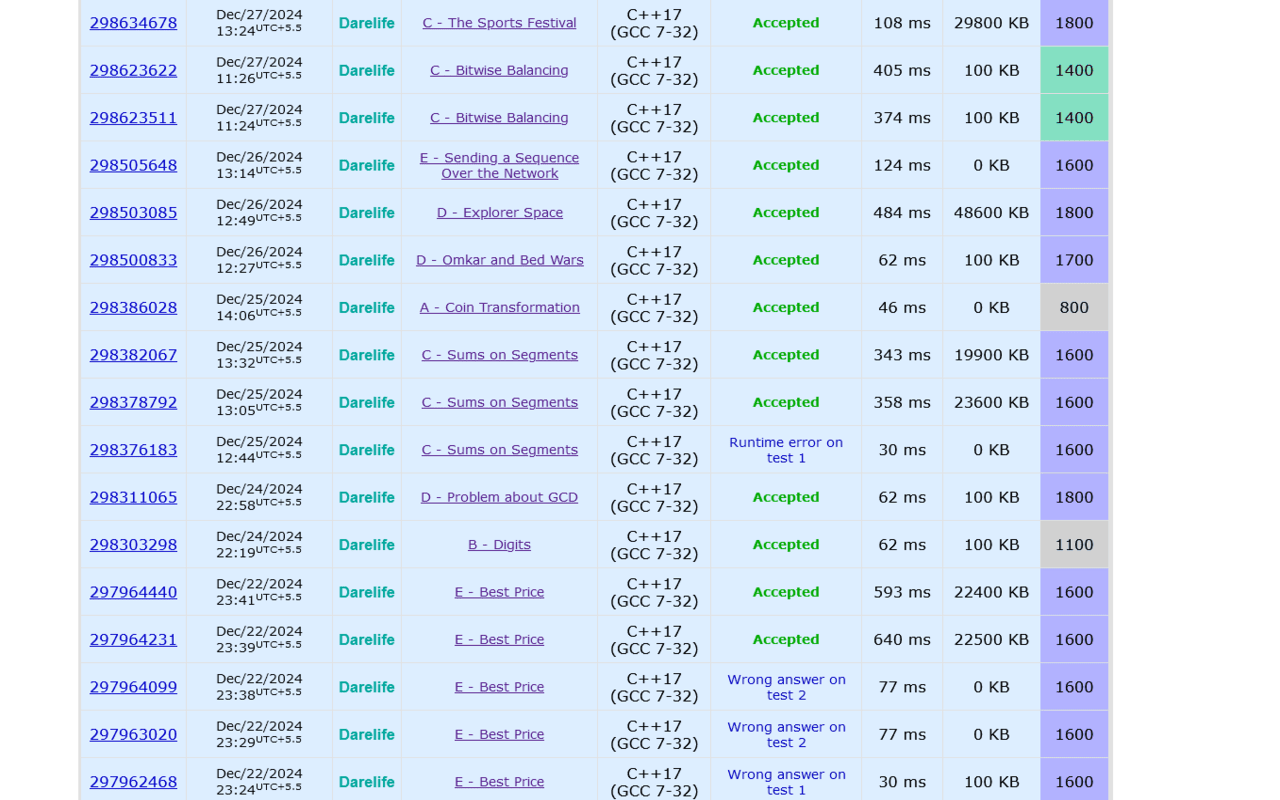View submission 298386028
The height and width of the screenshot is (800, 1280).
(x=133, y=308)
